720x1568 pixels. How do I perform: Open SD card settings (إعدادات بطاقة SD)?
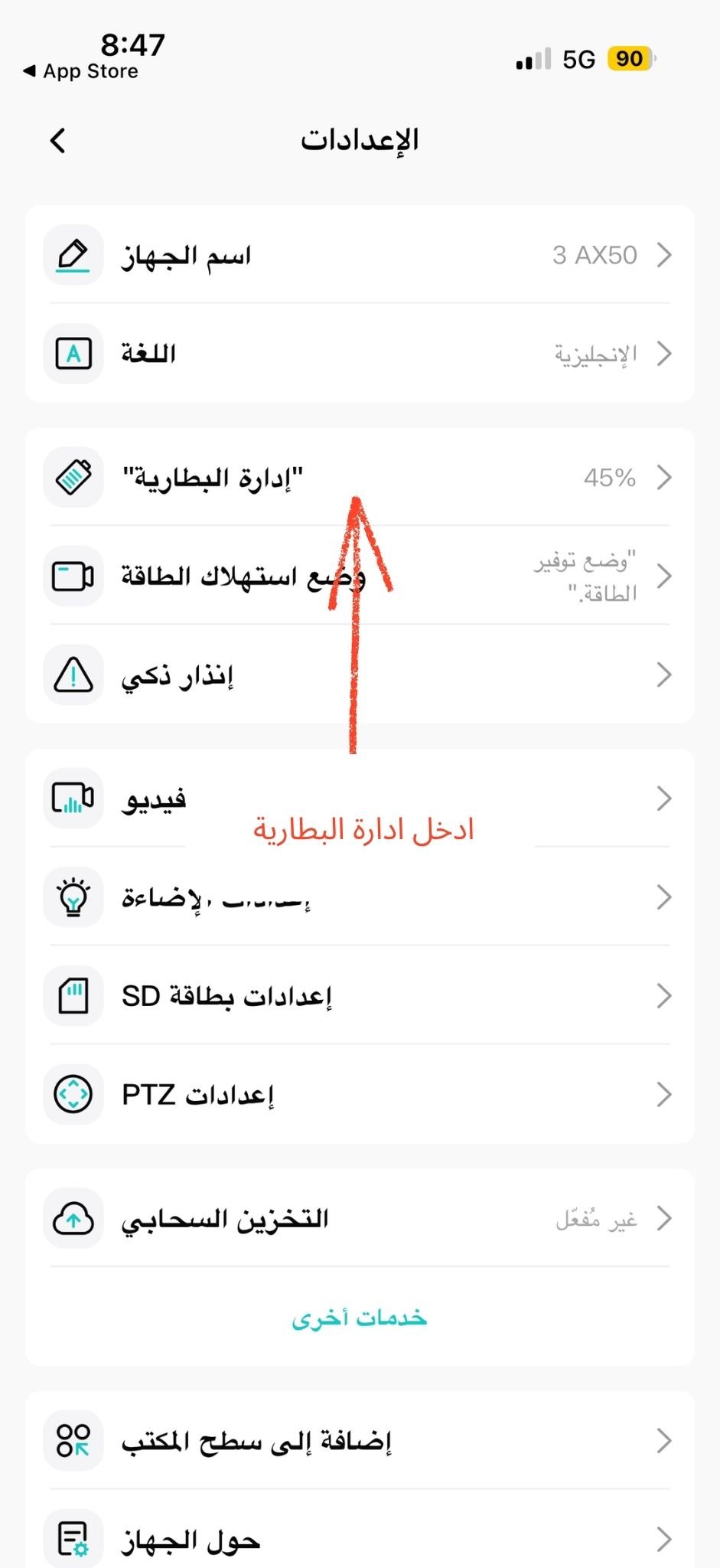tap(360, 996)
